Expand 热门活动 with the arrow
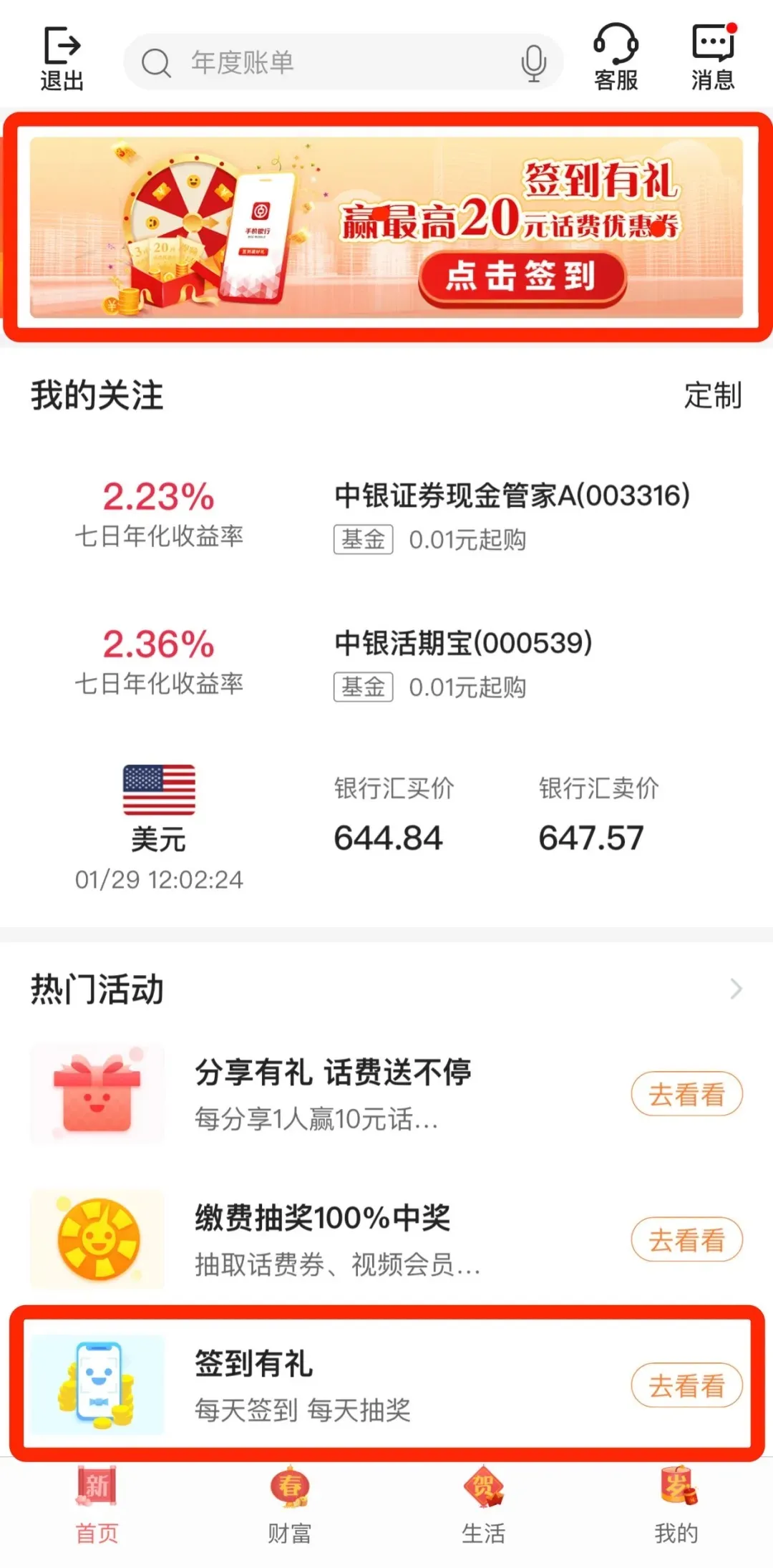Image resolution: width=773 pixels, height=1568 pixels. (736, 989)
